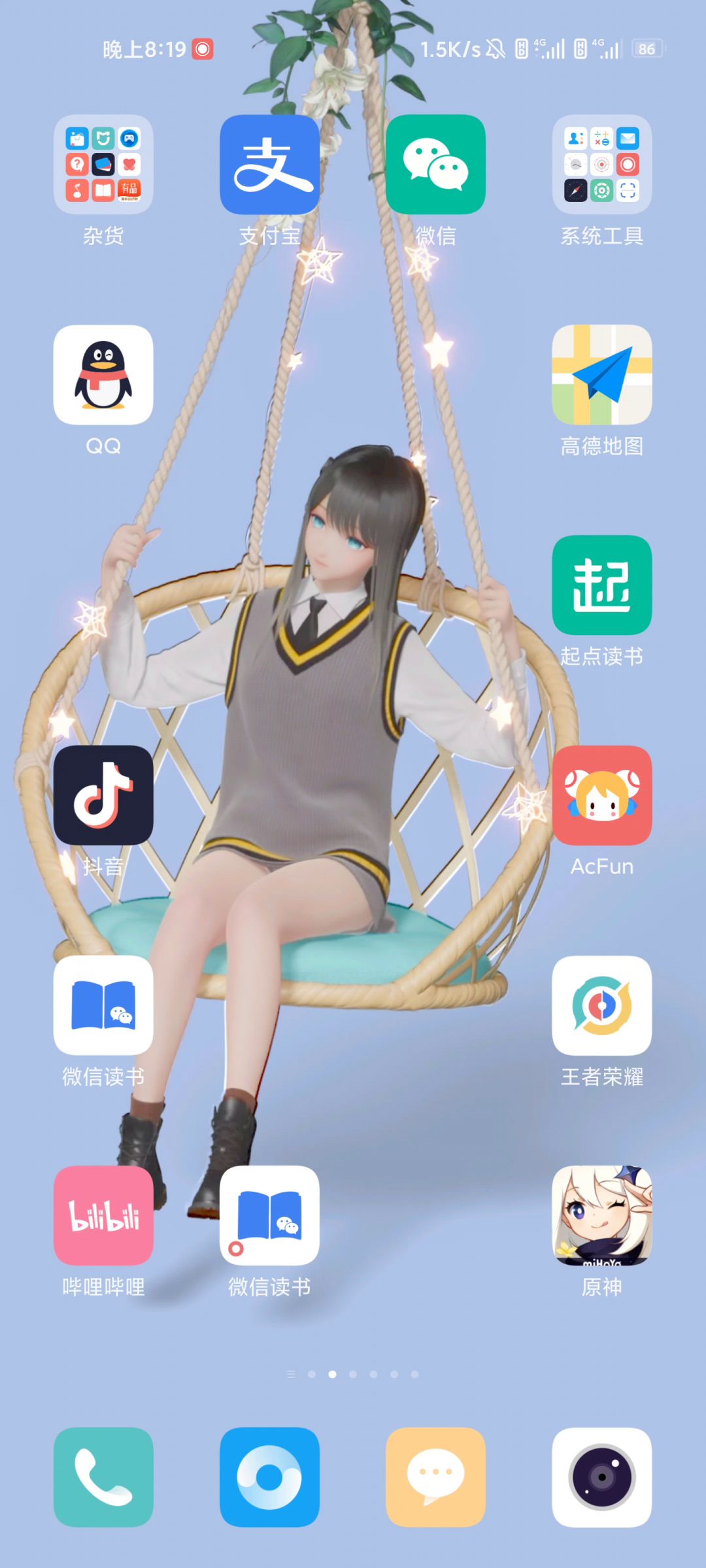This screenshot has height=1568, width=706.
Task: Open the 系统工具 folder
Action: click(601, 165)
